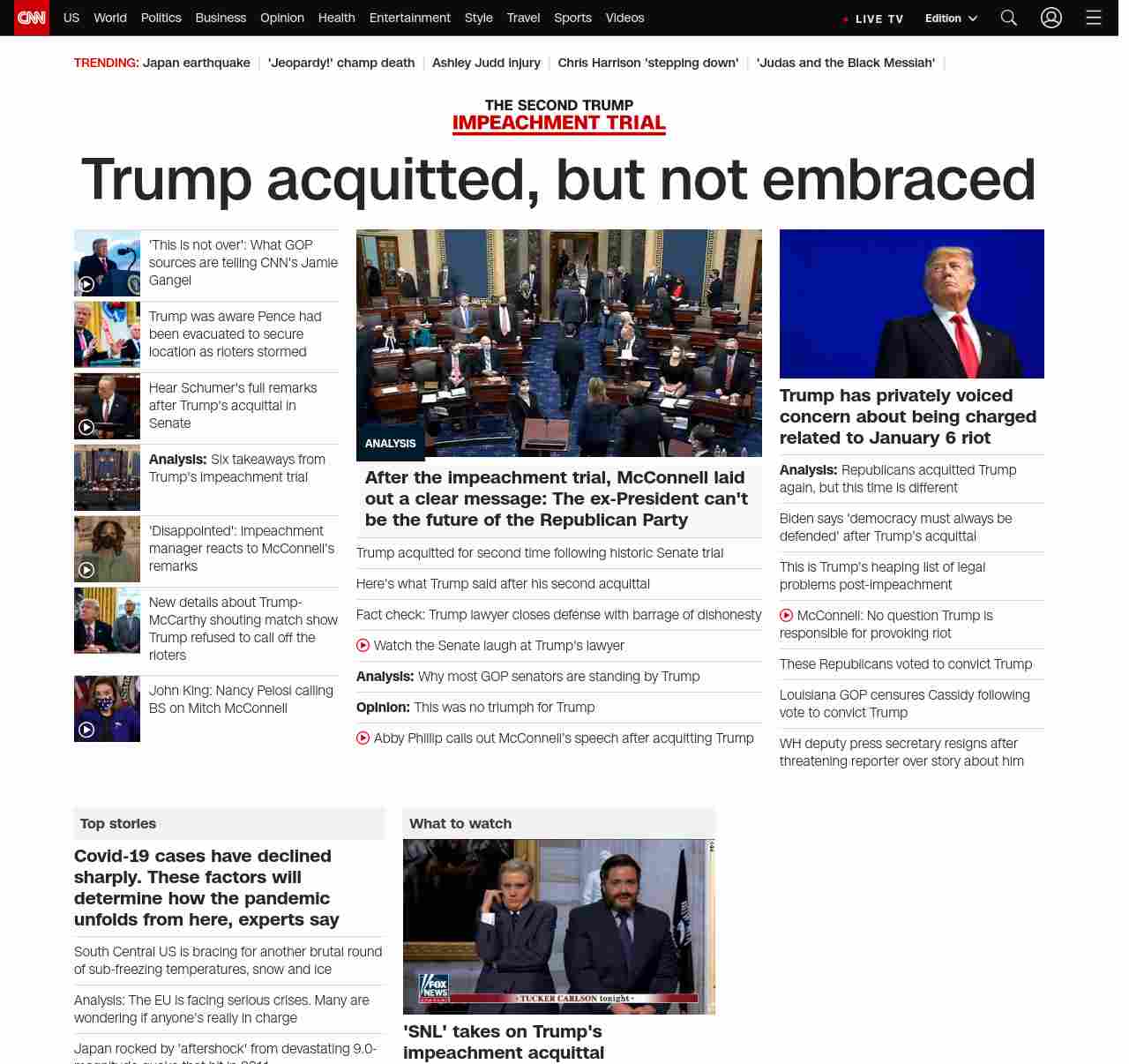The width and height of the screenshot is (1129, 1064).
Task: Open the search icon
Action: click(1009, 18)
